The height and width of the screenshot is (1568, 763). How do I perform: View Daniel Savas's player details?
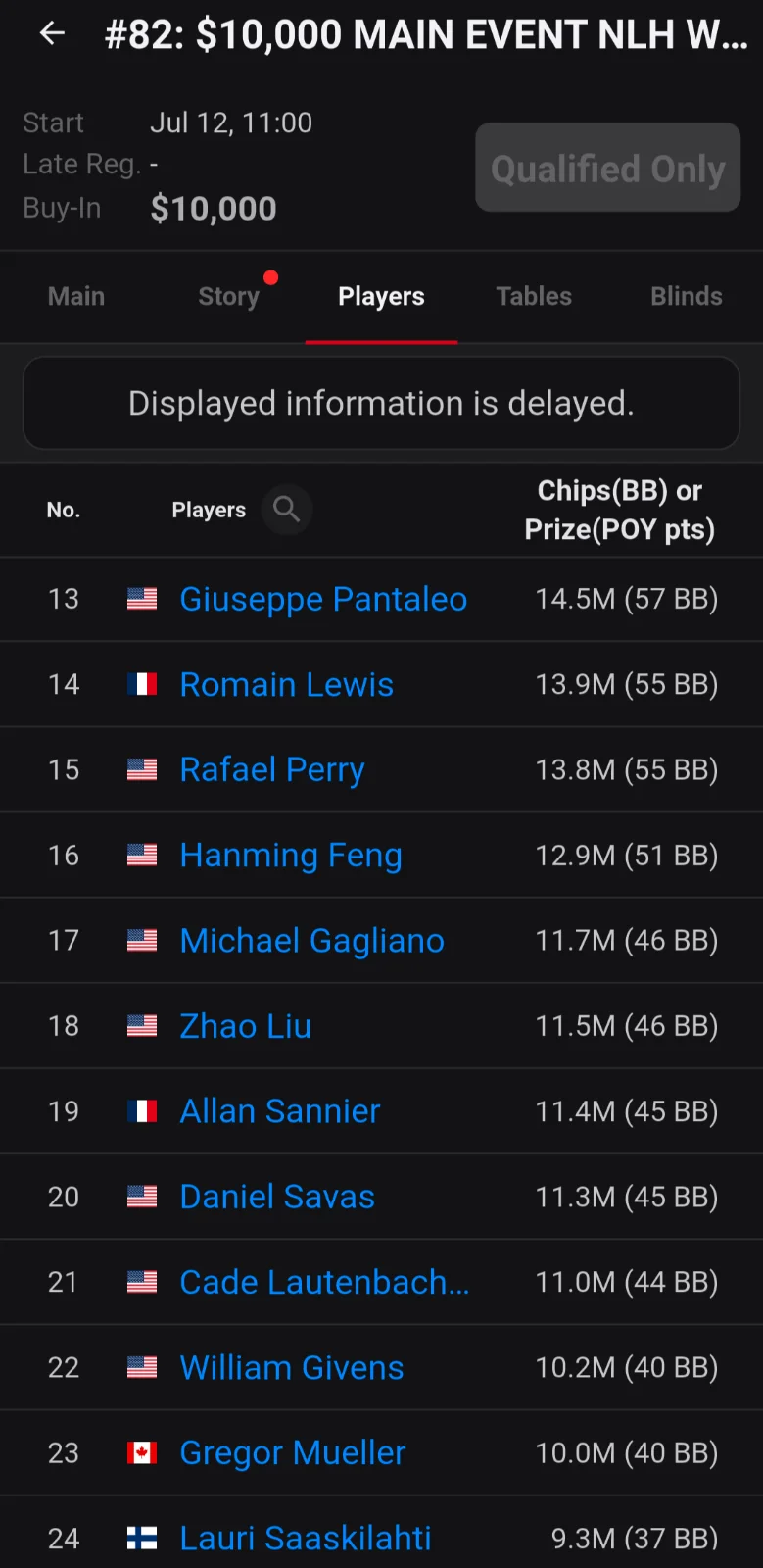coord(277,1196)
